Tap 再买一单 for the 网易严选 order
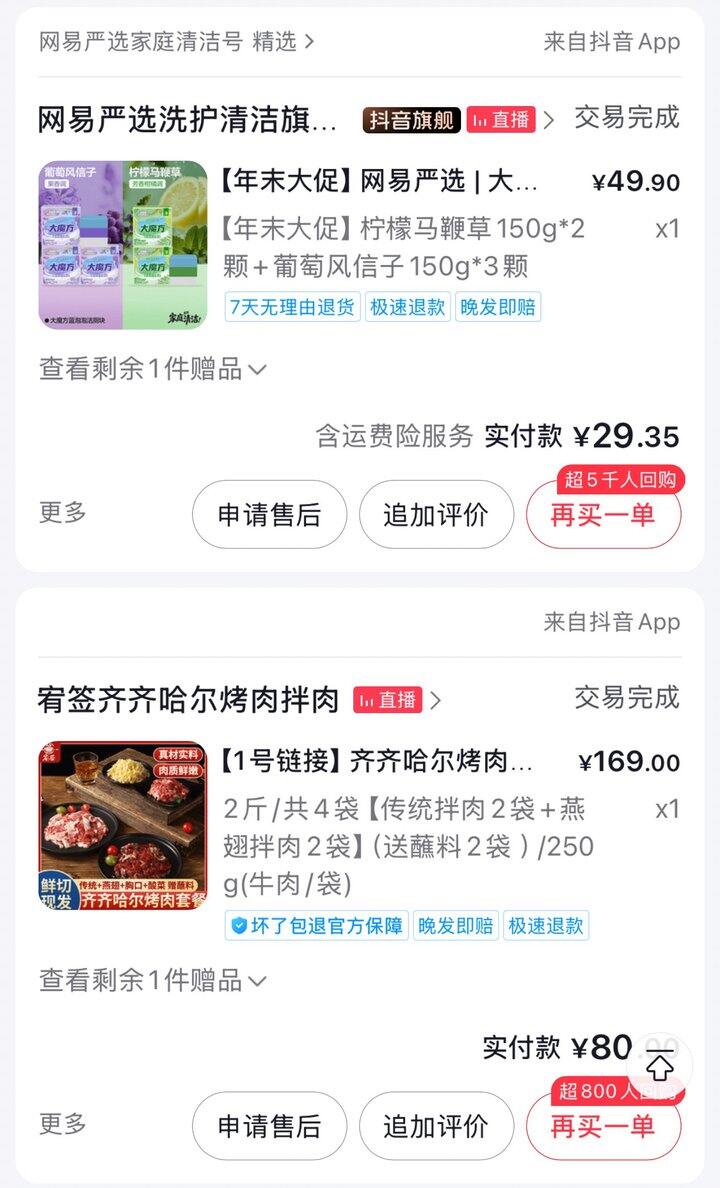 tap(602, 516)
